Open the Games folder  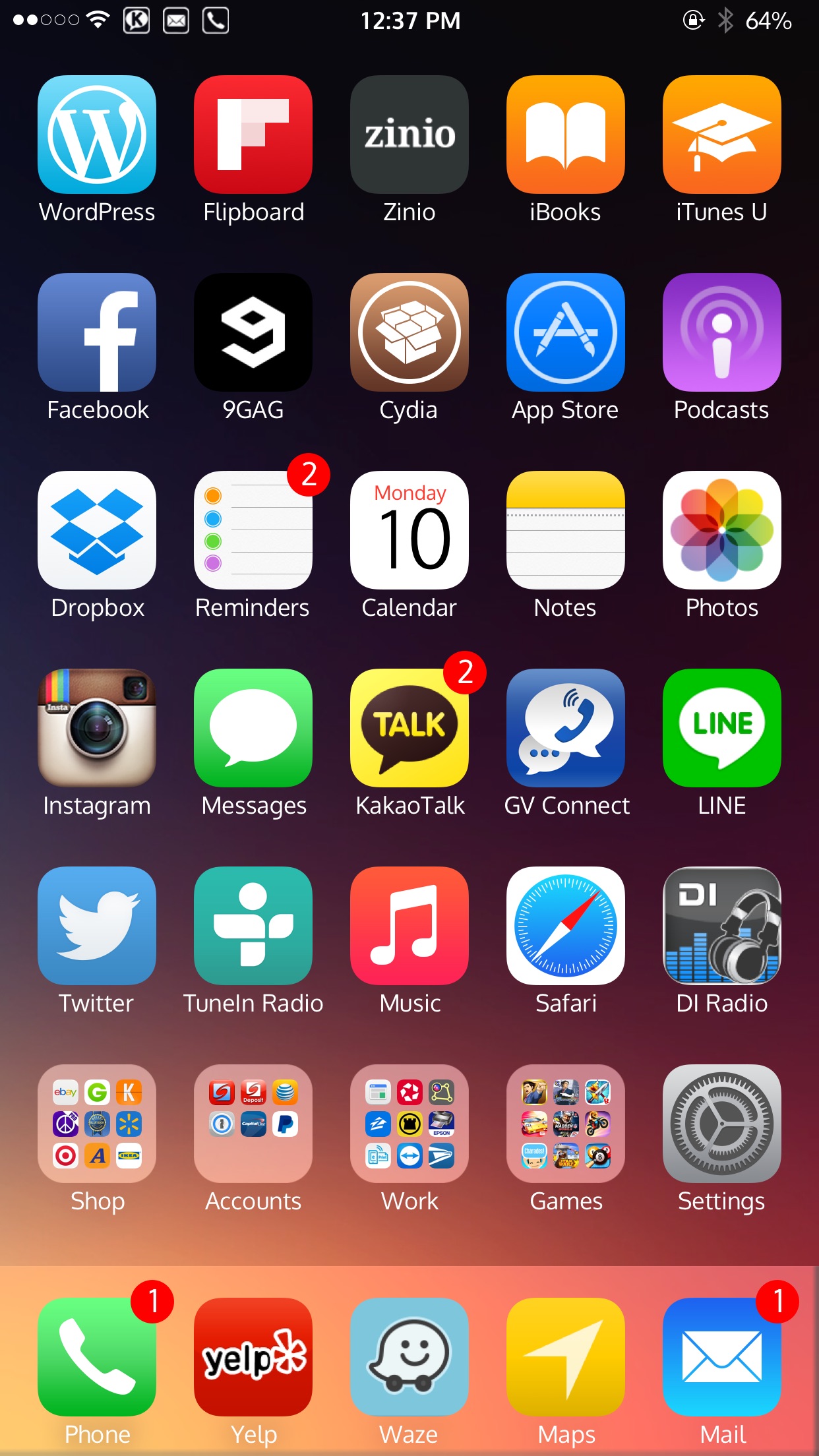tap(566, 1124)
